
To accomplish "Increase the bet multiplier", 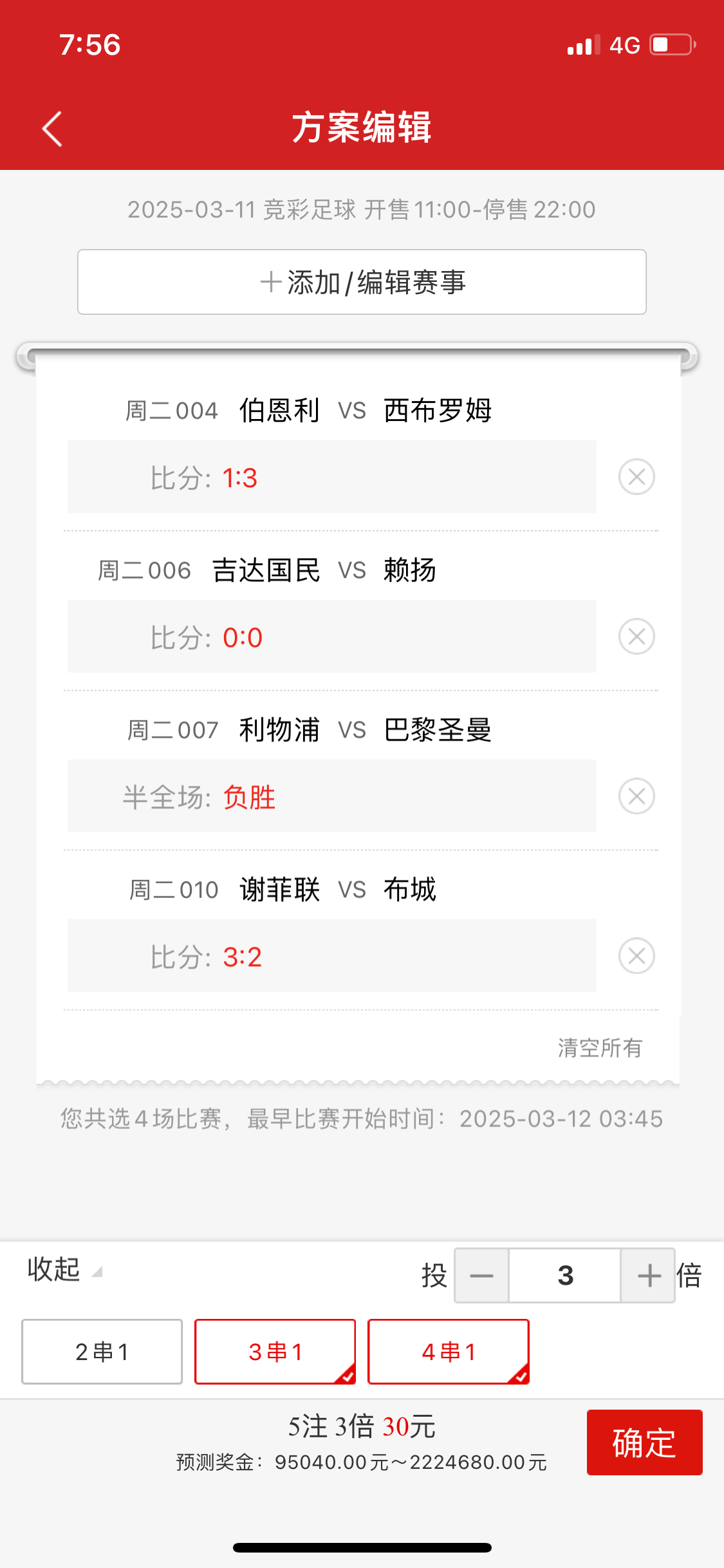I will (649, 1276).
